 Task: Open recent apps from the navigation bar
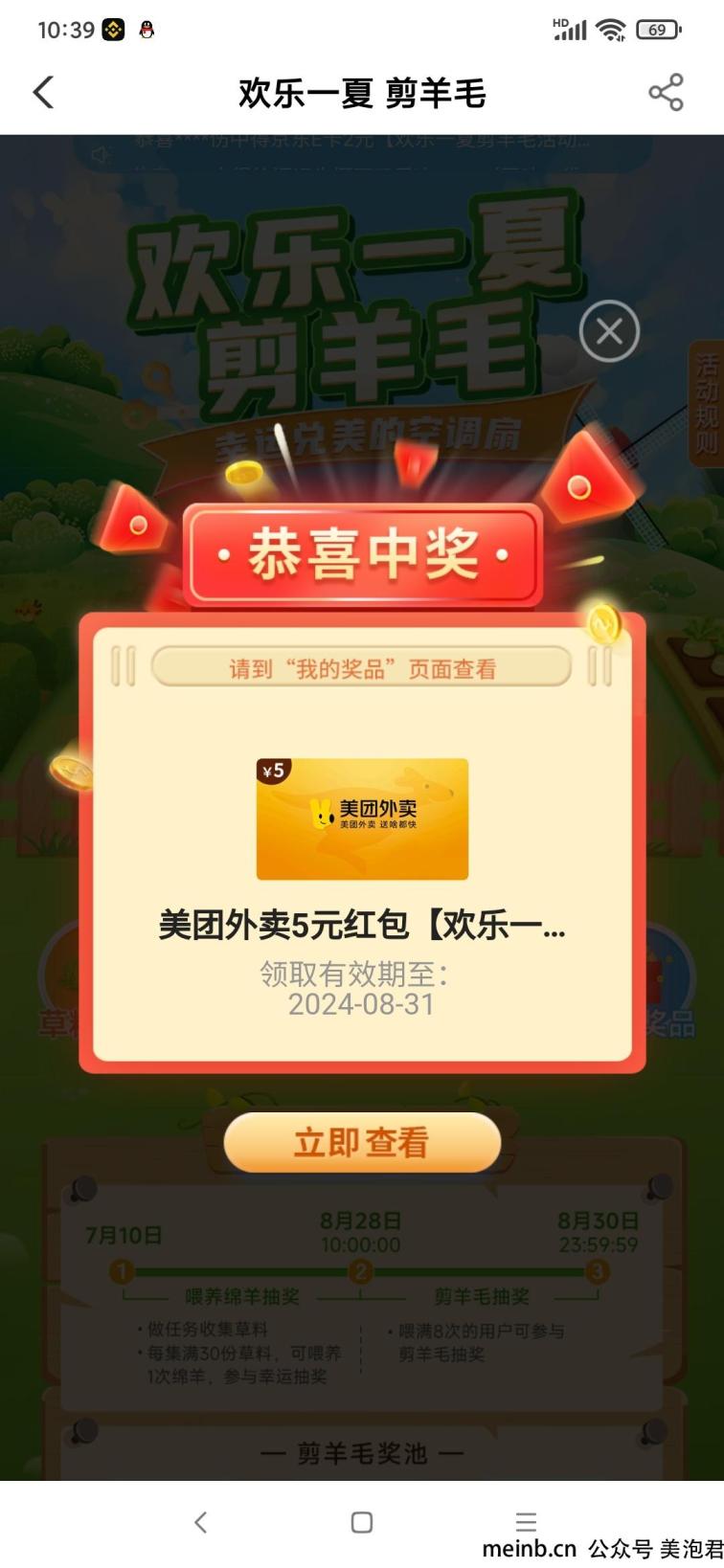tap(526, 1522)
